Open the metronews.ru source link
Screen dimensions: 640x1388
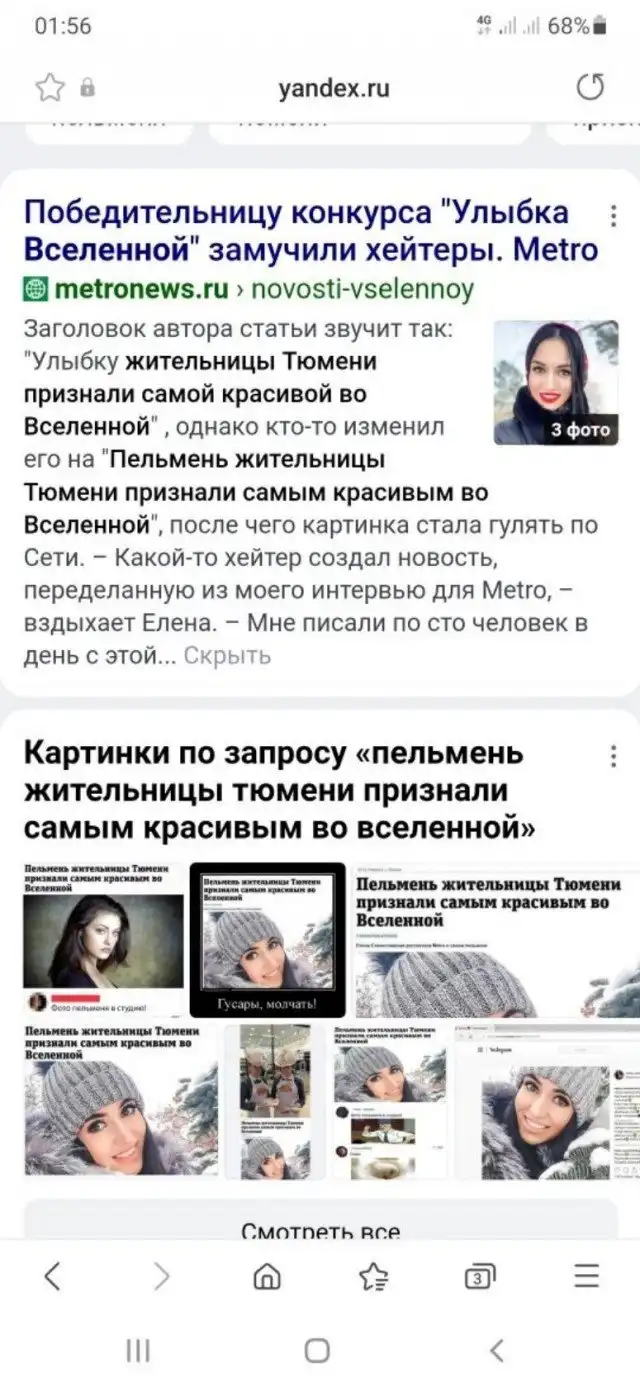coord(140,290)
